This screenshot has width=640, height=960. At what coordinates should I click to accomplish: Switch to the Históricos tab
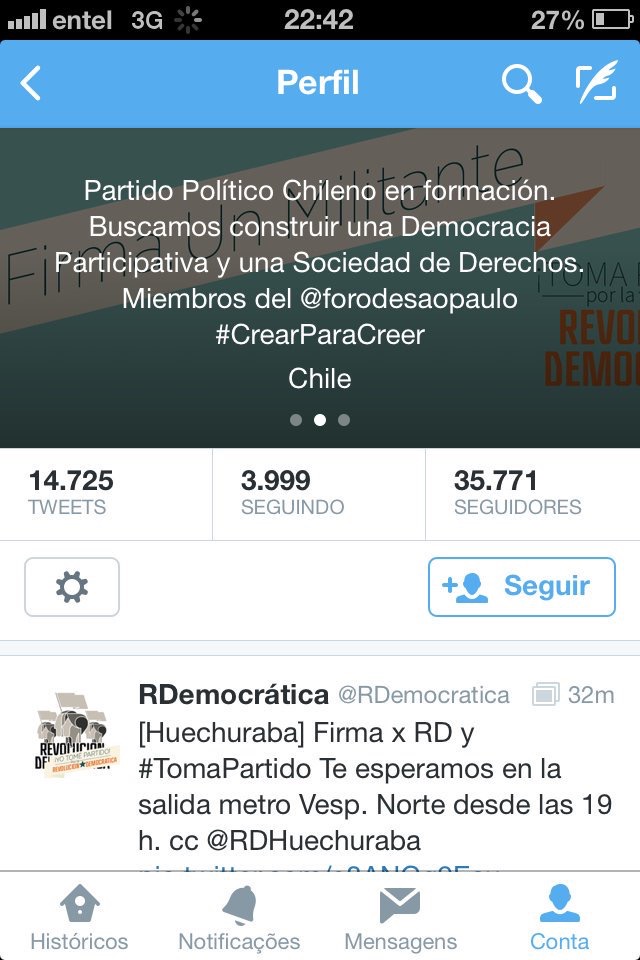point(79,919)
